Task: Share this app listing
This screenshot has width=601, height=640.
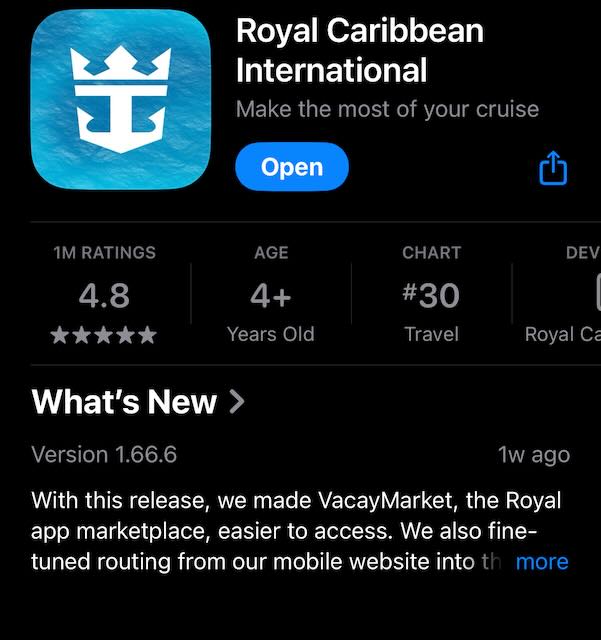Action: click(x=553, y=169)
